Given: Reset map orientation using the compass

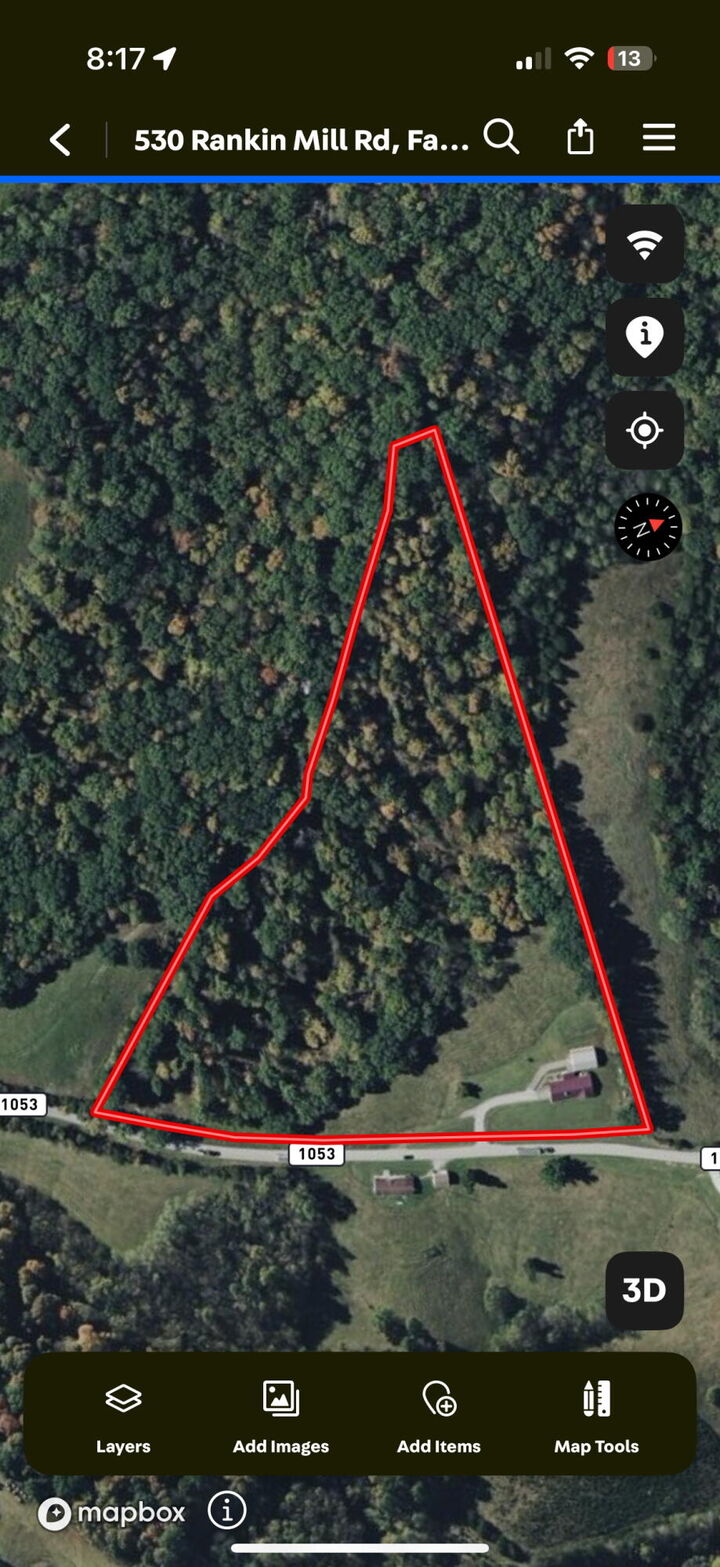Looking at the screenshot, I should [x=646, y=527].
